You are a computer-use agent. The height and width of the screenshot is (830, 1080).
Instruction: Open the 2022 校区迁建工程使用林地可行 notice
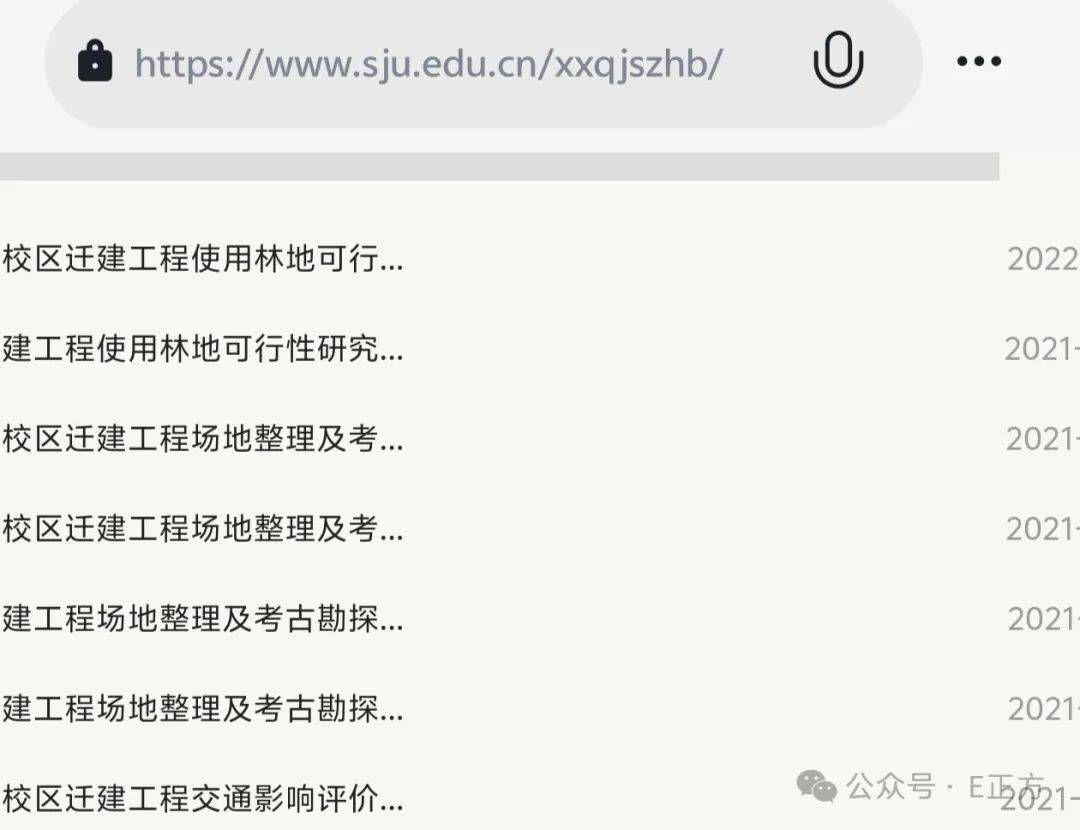[x=203, y=260]
